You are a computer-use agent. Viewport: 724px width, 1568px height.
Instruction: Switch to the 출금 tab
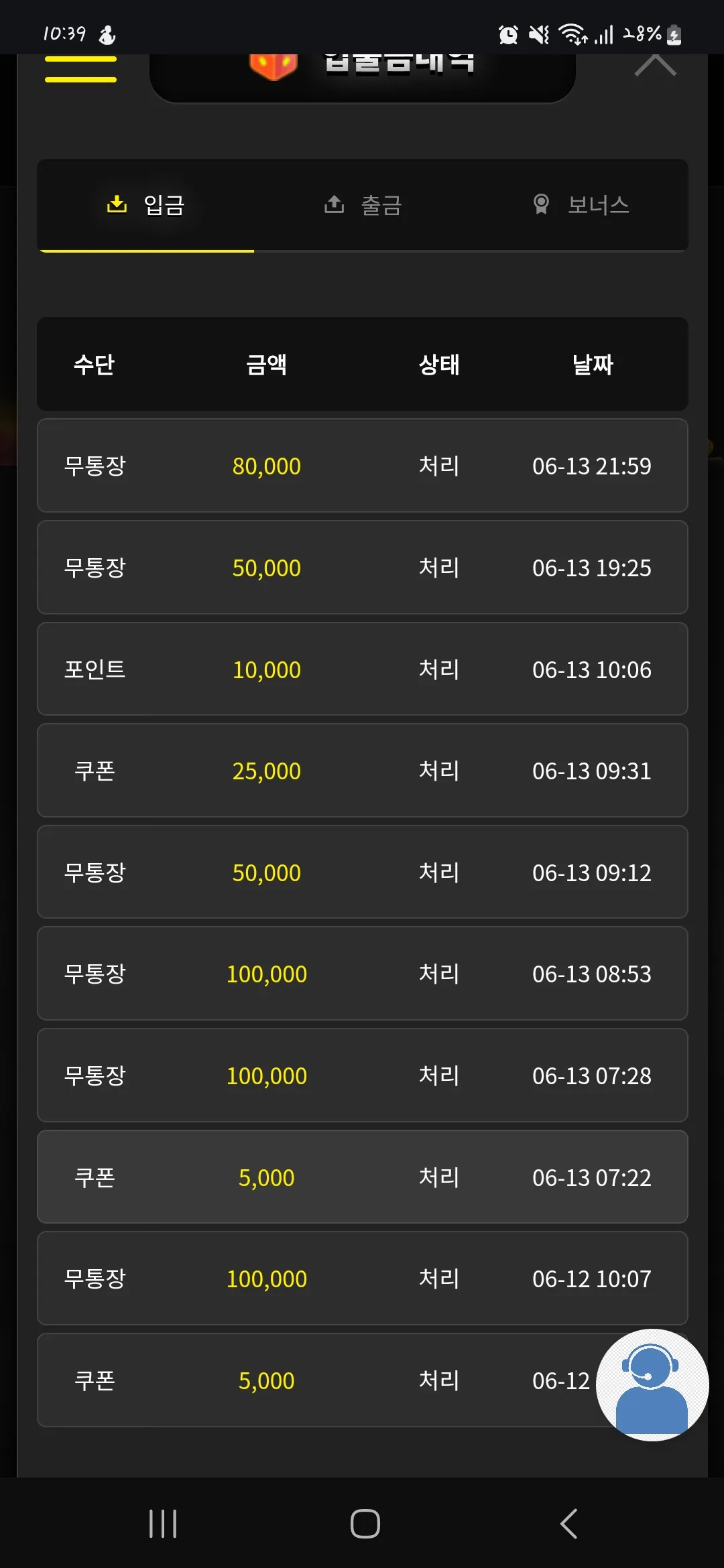[x=363, y=204]
